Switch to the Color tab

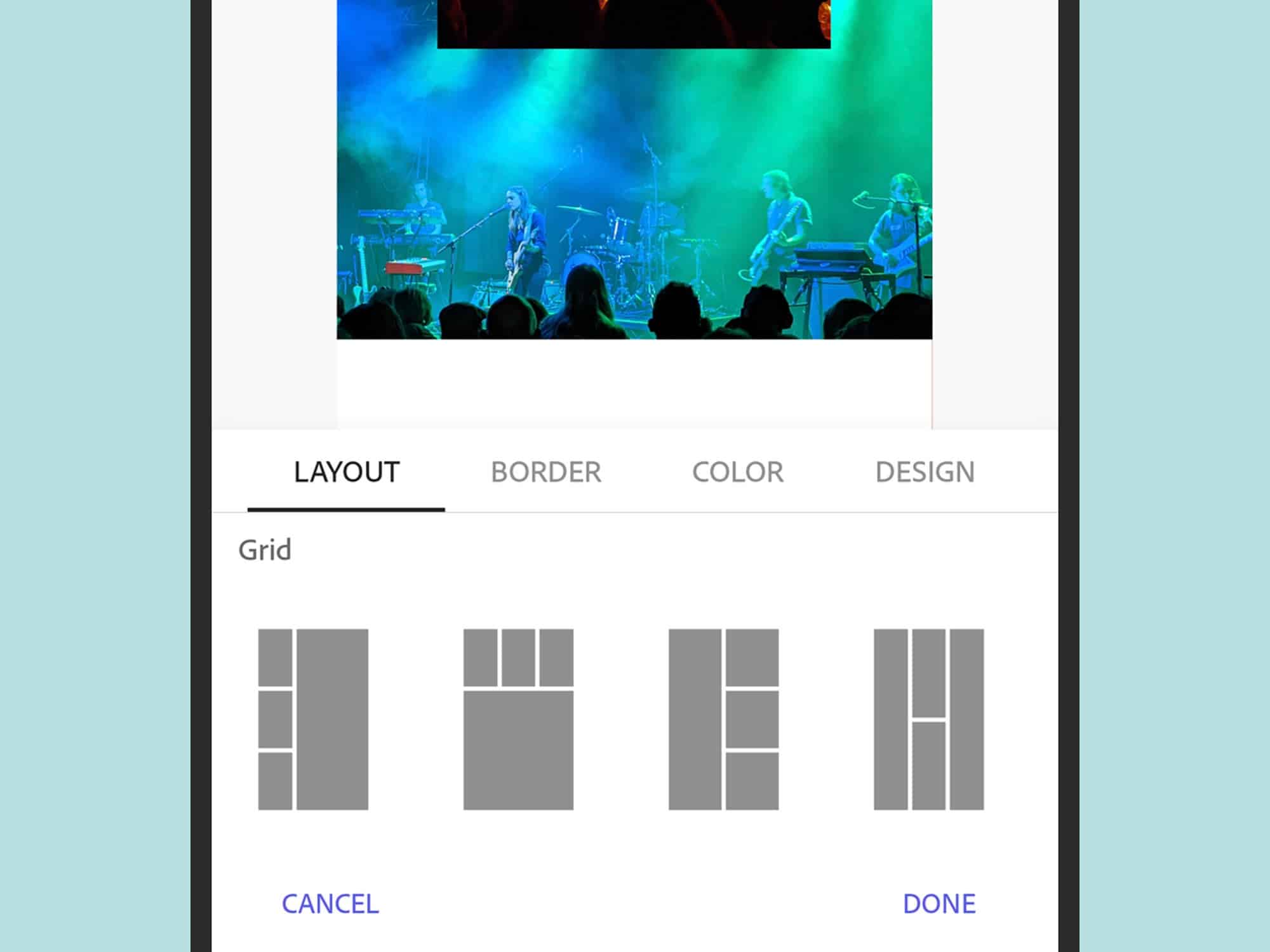737,472
